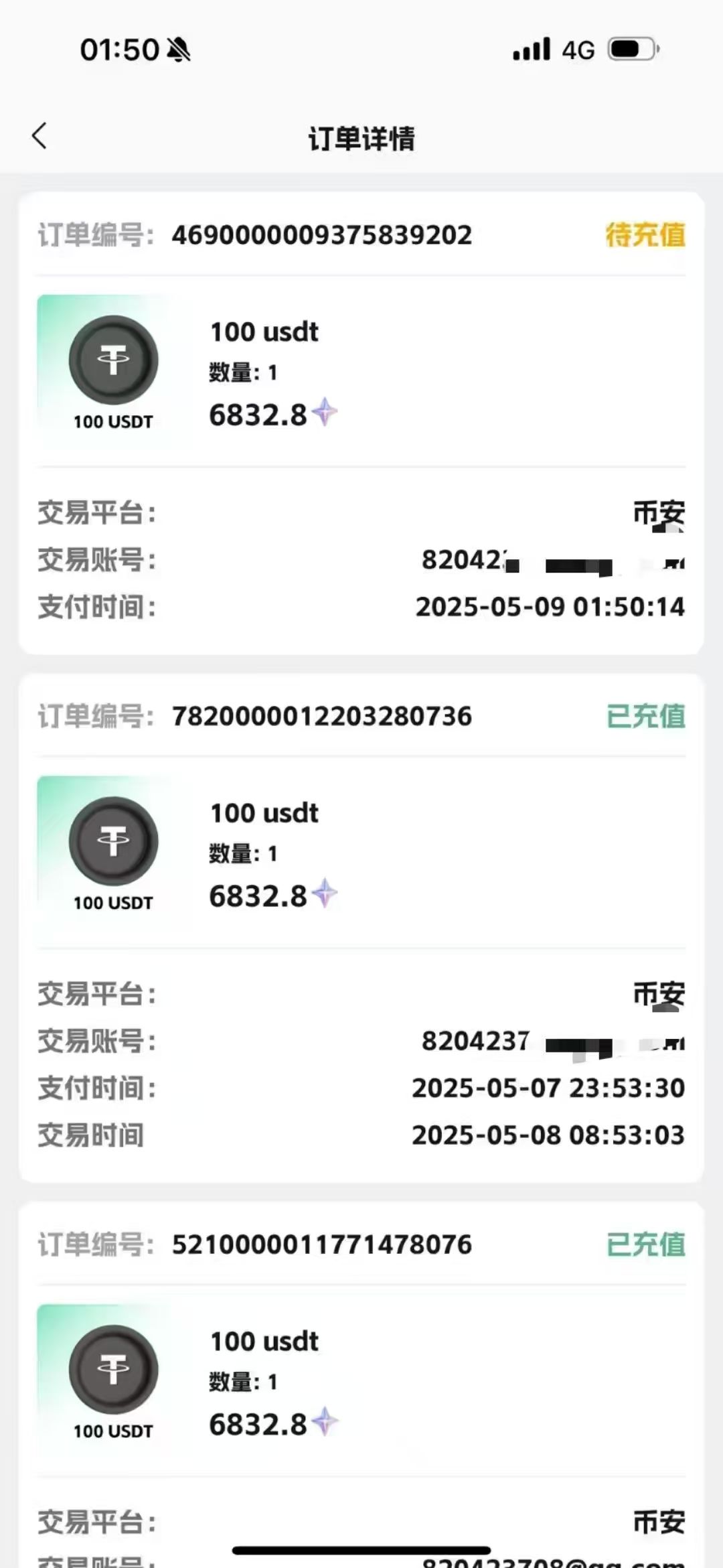
Task: Tap the USDT coin icon in second order
Action: (x=114, y=843)
